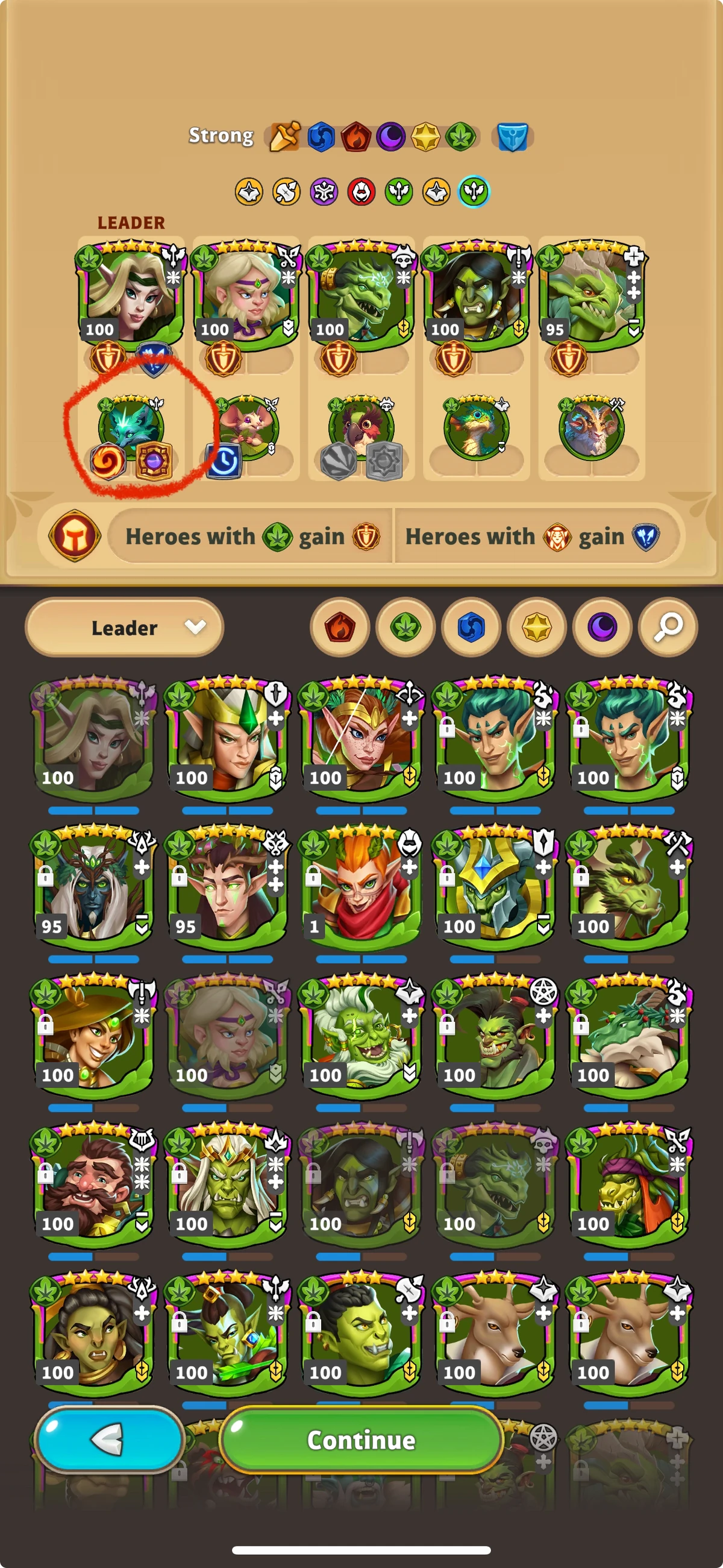Screen dimensions: 723x1568
Task: Select the holy element filter
Action: tap(536, 628)
